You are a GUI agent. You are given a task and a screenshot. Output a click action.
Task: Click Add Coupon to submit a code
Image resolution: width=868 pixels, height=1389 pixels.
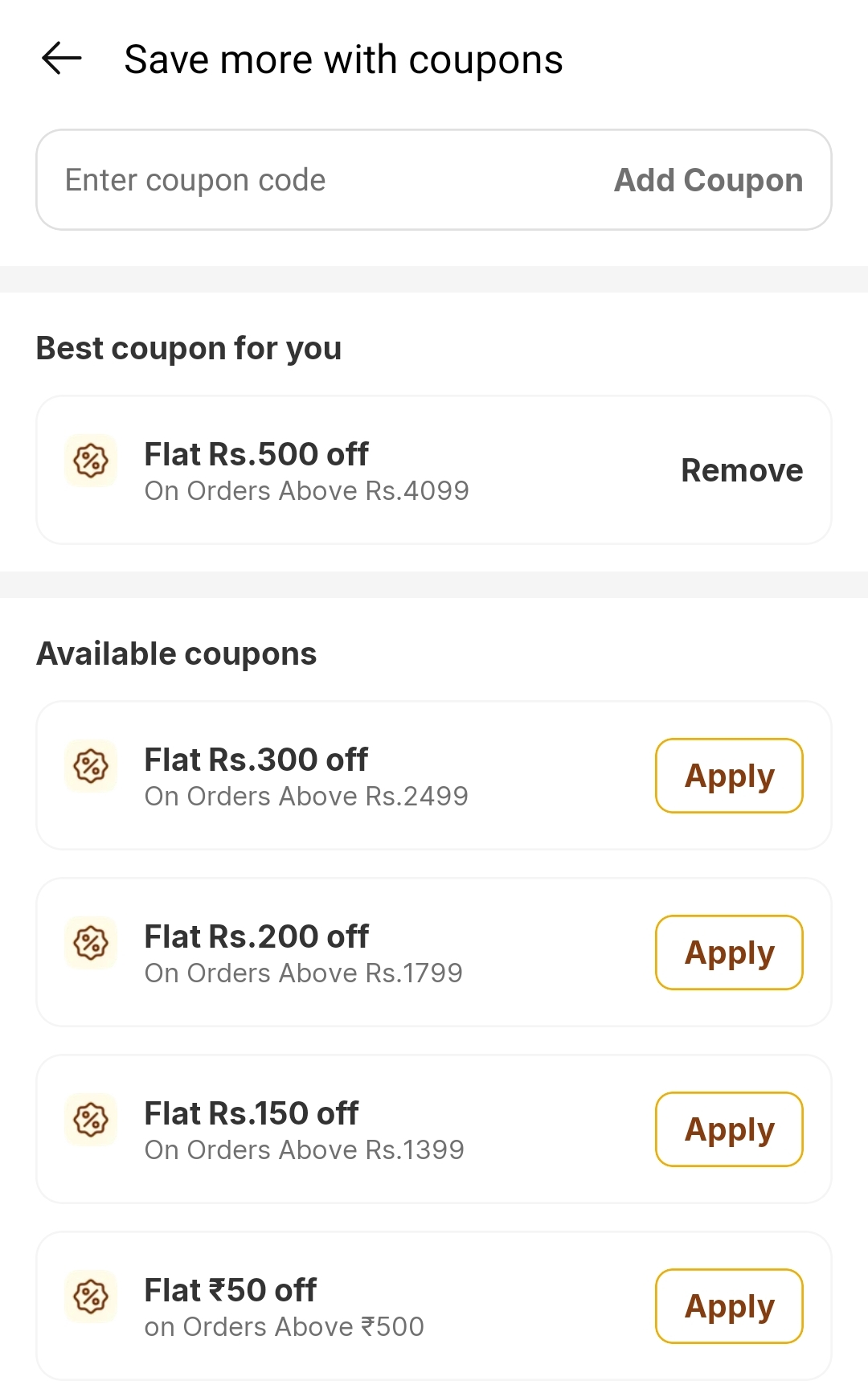[707, 179]
